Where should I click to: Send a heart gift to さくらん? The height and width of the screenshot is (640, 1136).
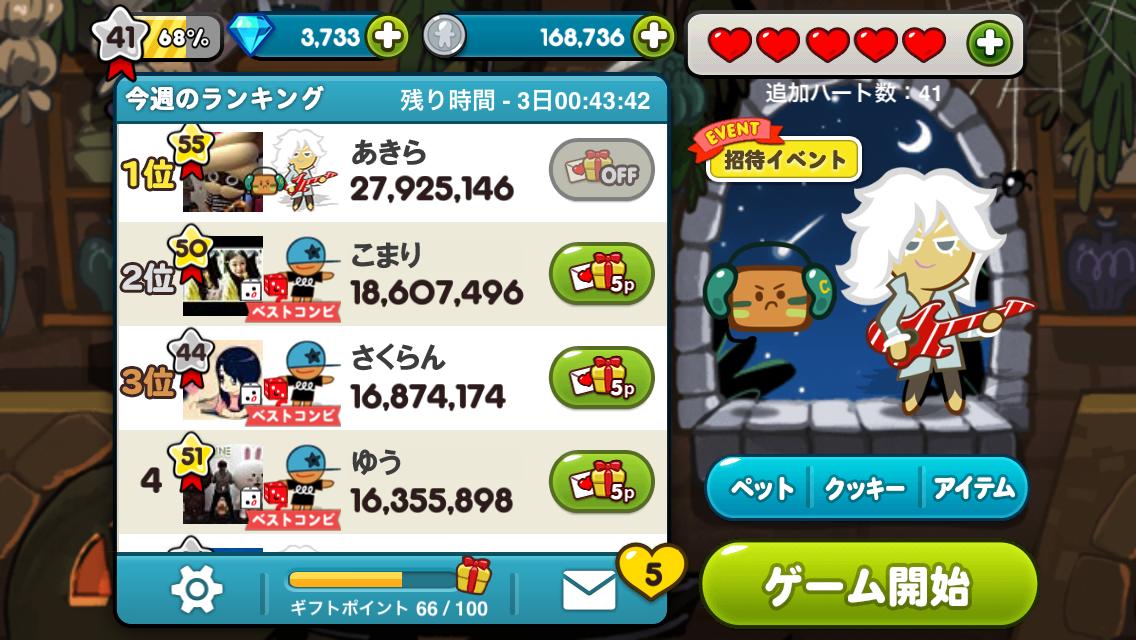tap(601, 378)
